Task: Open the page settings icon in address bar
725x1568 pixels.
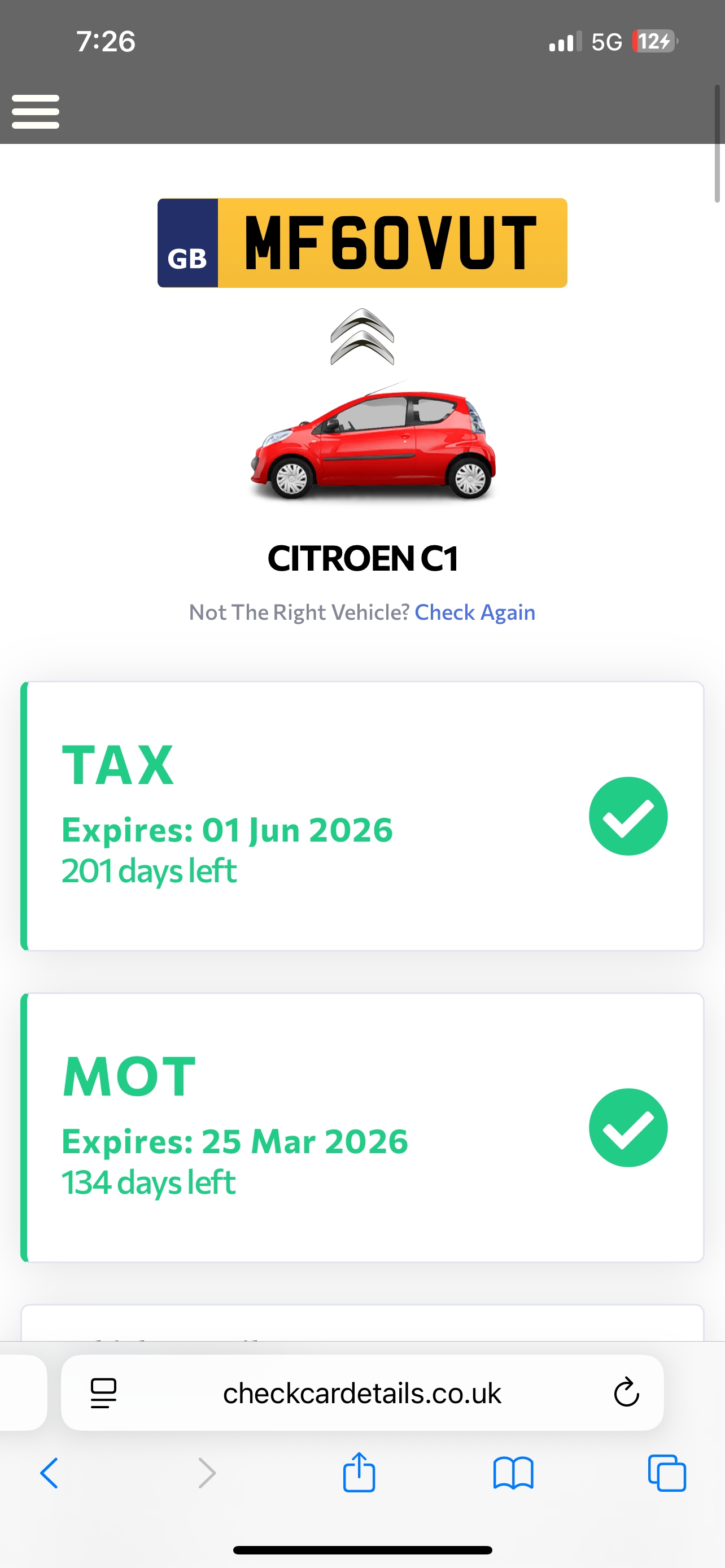Action: coord(103,1392)
